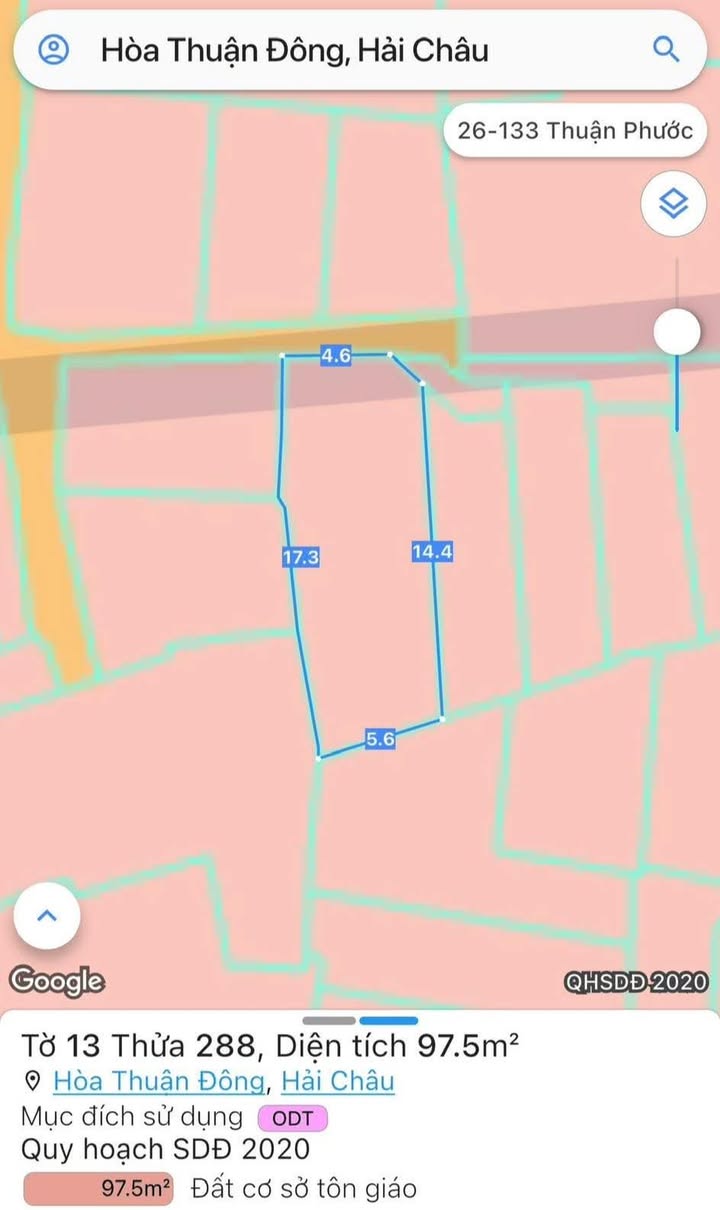Edit the Hòa Thuận Đông search field
720x1210 pixels.
[360, 49]
